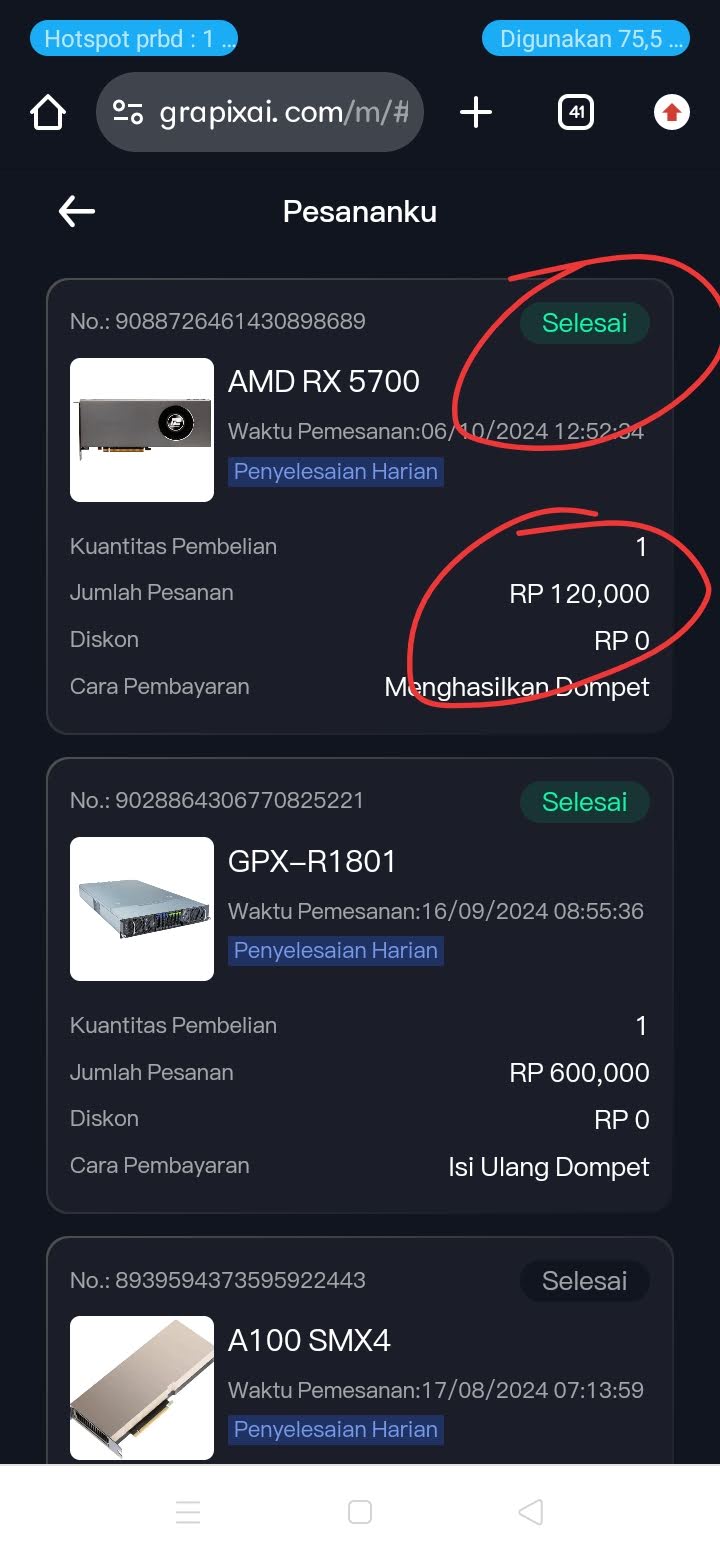Tap the tab counter showing 41 open tabs

click(576, 112)
